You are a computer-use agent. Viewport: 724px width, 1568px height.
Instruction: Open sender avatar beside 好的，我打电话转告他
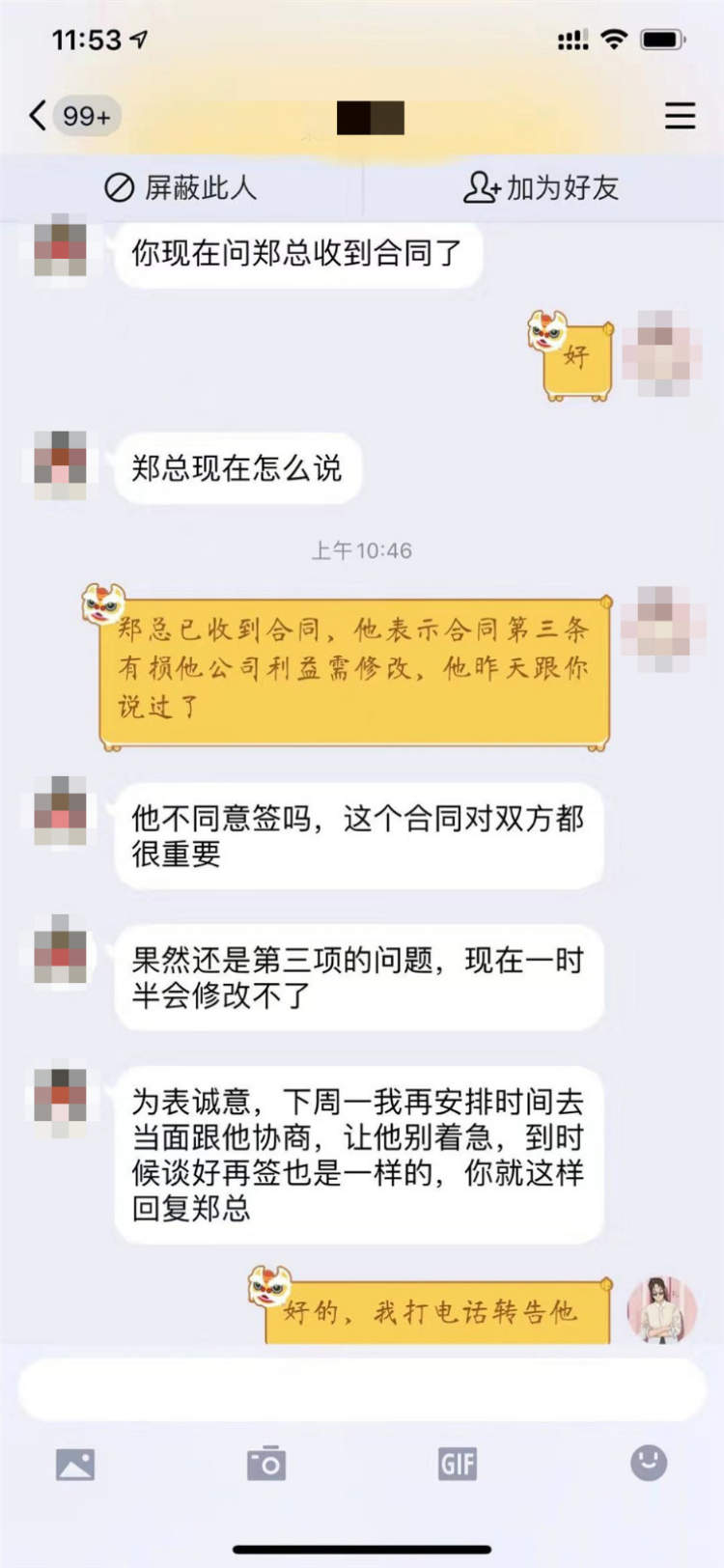point(661,1309)
